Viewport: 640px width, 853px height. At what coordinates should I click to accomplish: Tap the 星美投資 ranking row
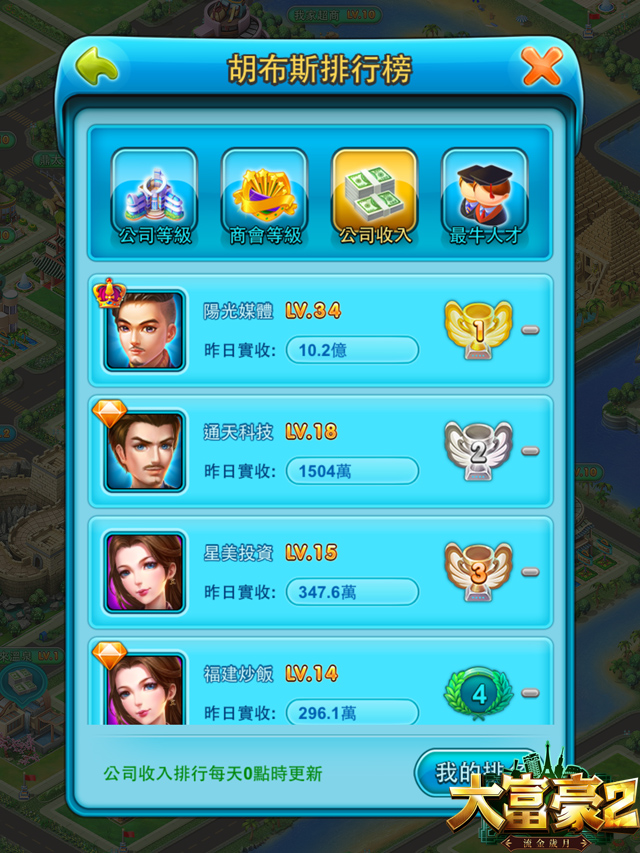pyautogui.click(x=320, y=572)
